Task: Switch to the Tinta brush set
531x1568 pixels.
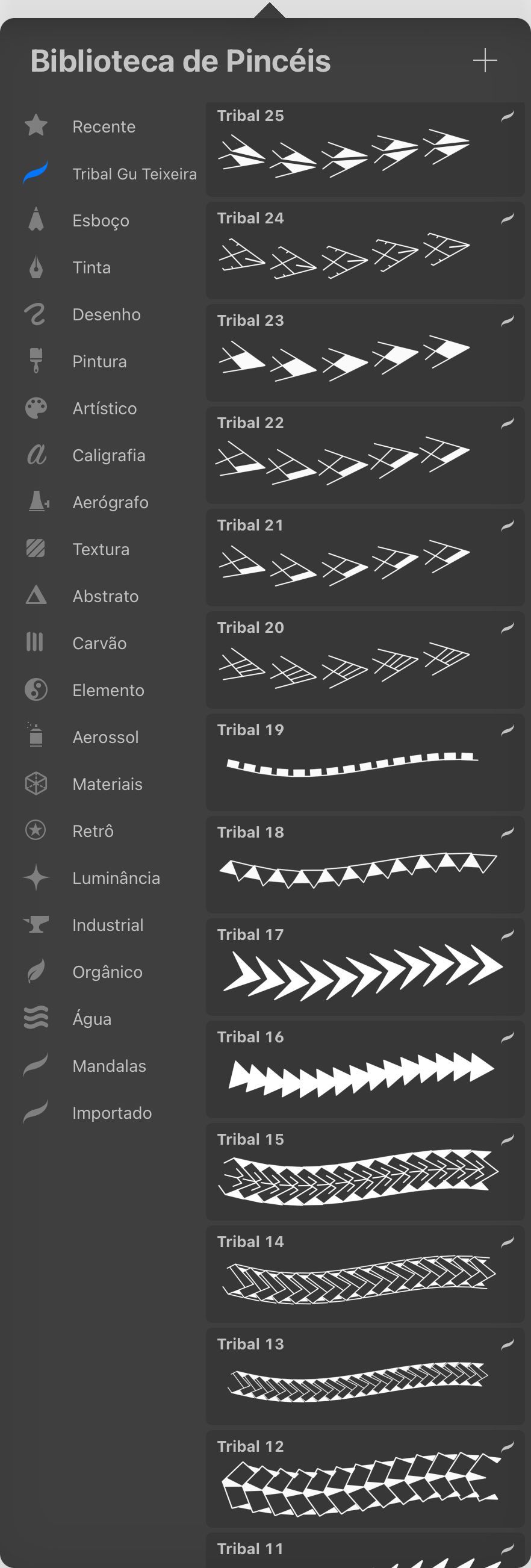Action: click(92, 267)
